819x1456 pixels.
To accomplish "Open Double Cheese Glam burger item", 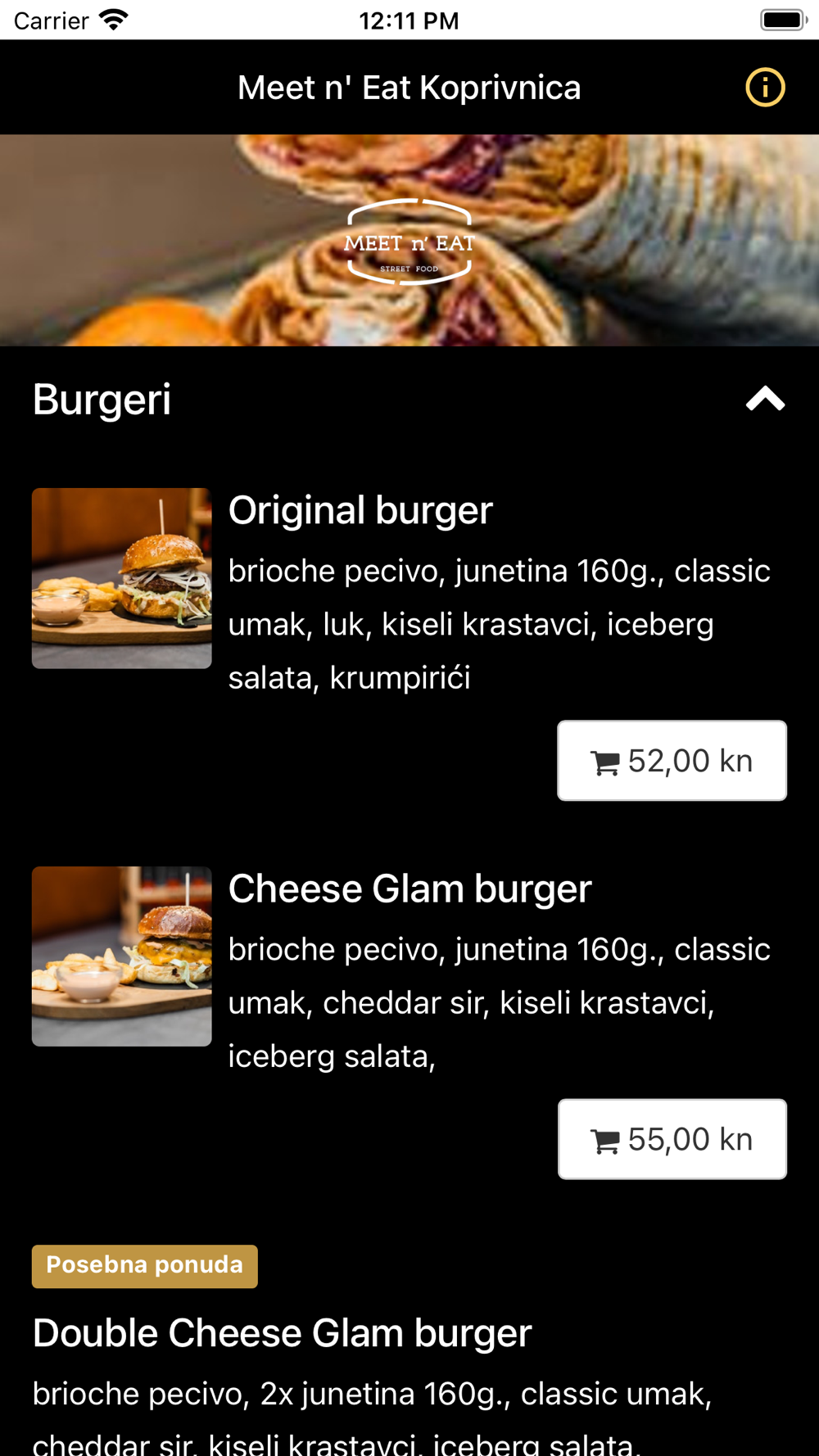I will click(283, 1333).
